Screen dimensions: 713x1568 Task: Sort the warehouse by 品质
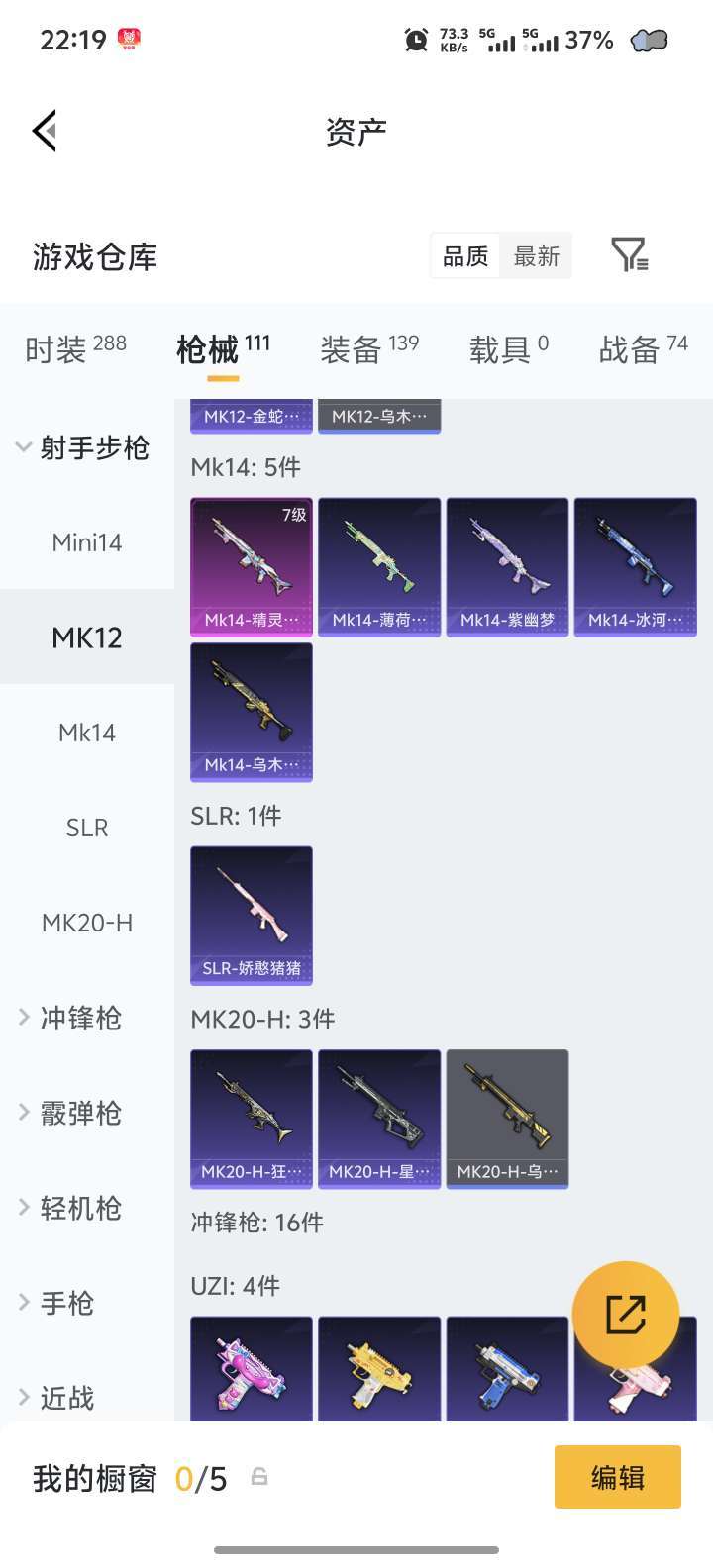465,256
